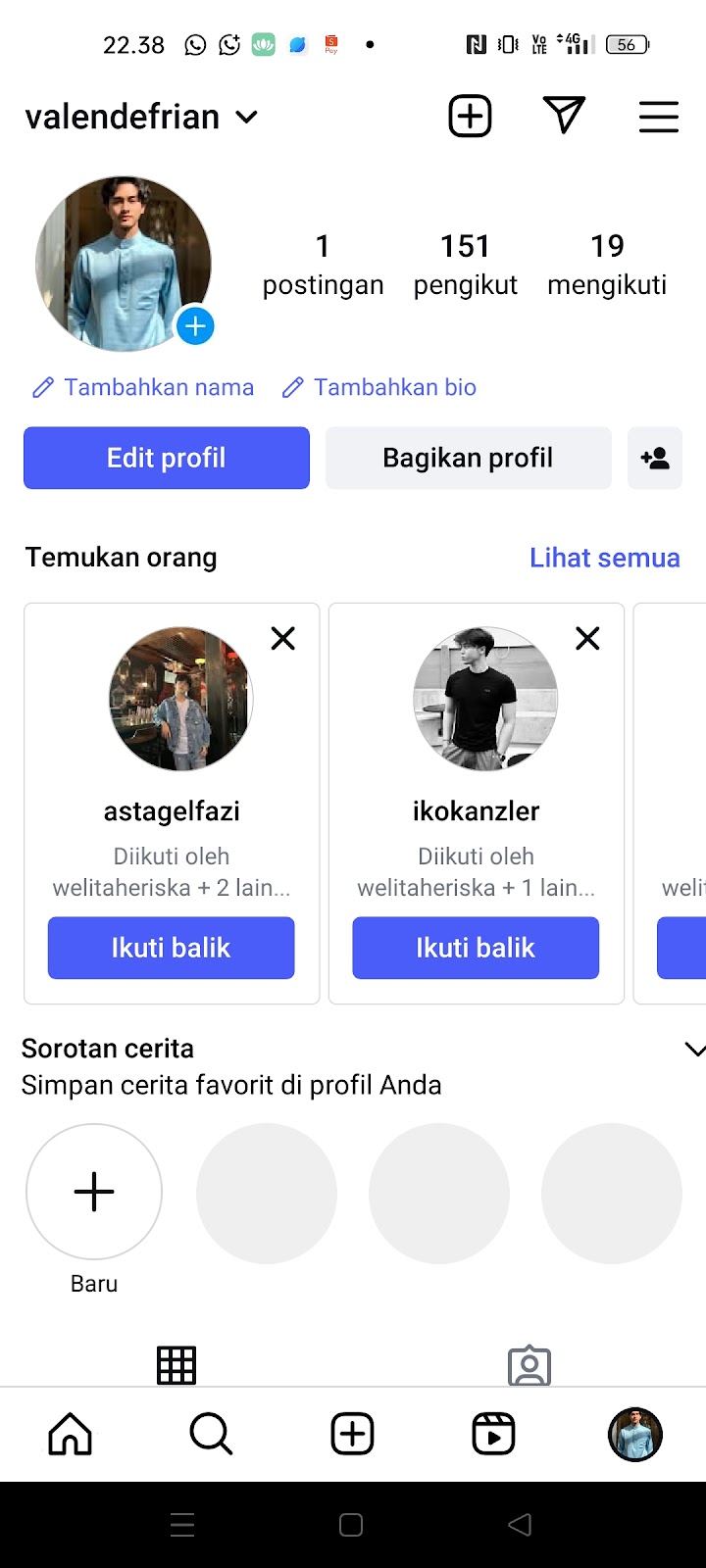706x1568 pixels.
Task: Dismiss the ikokanzler suggestion card
Action: pyautogui.click(x=587, y=639)
